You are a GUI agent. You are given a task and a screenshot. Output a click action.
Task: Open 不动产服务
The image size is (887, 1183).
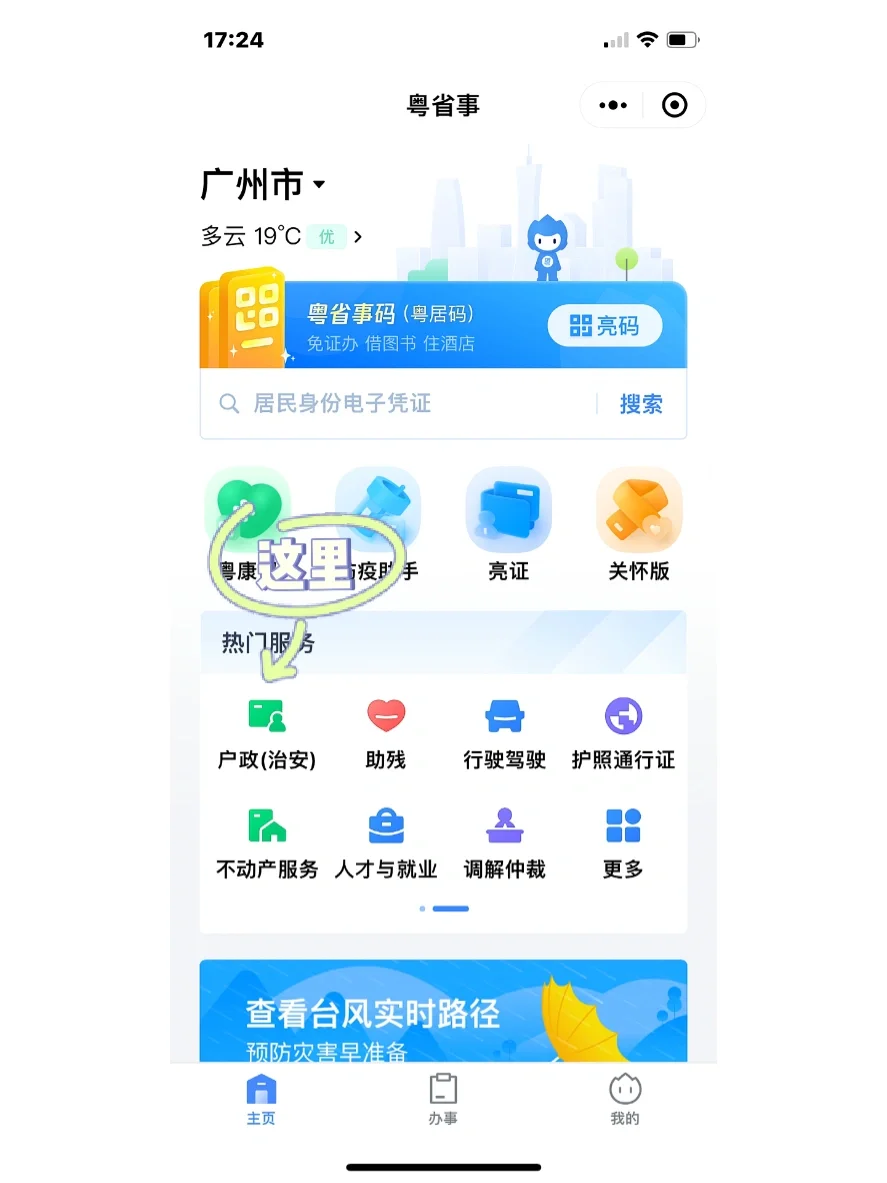point(267,844)
